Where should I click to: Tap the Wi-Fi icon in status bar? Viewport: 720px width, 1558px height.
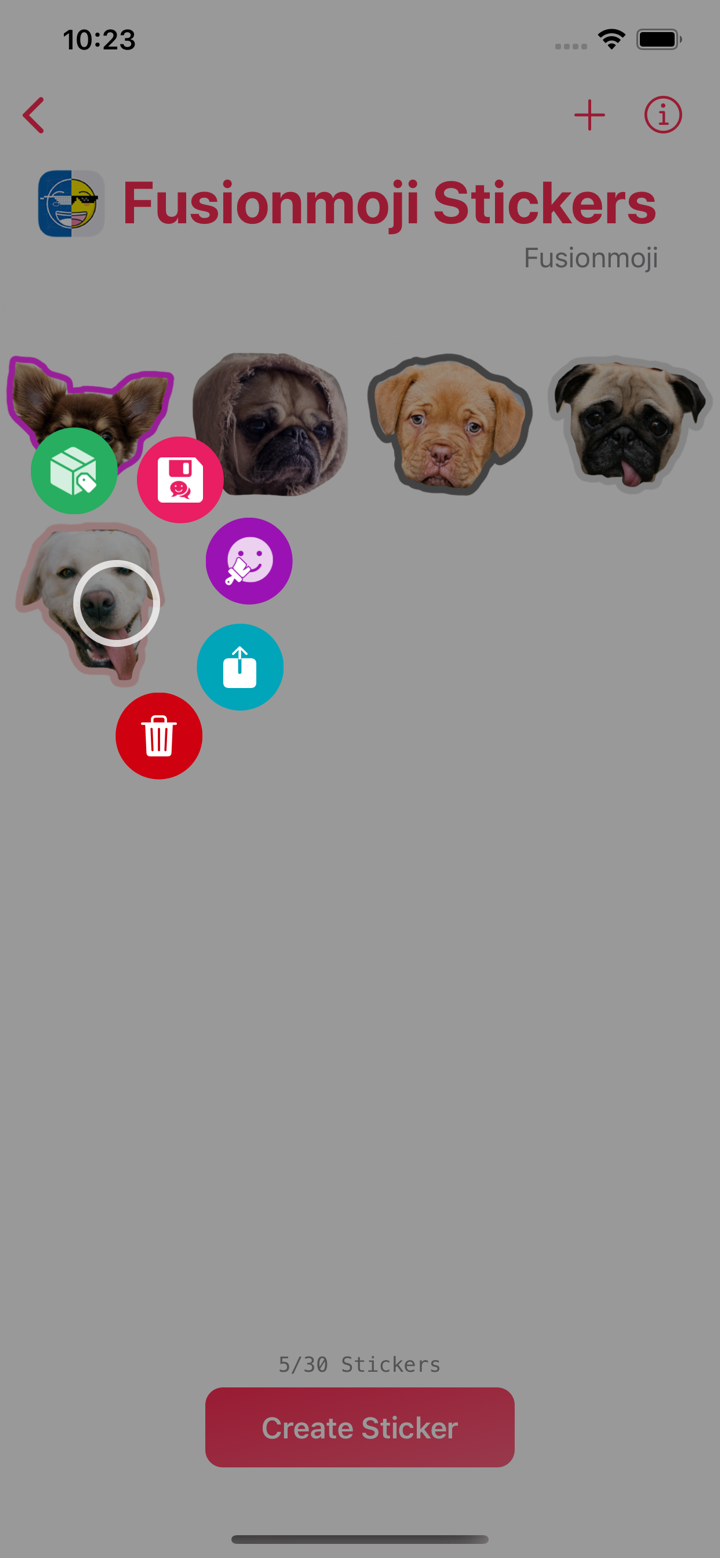611,39
